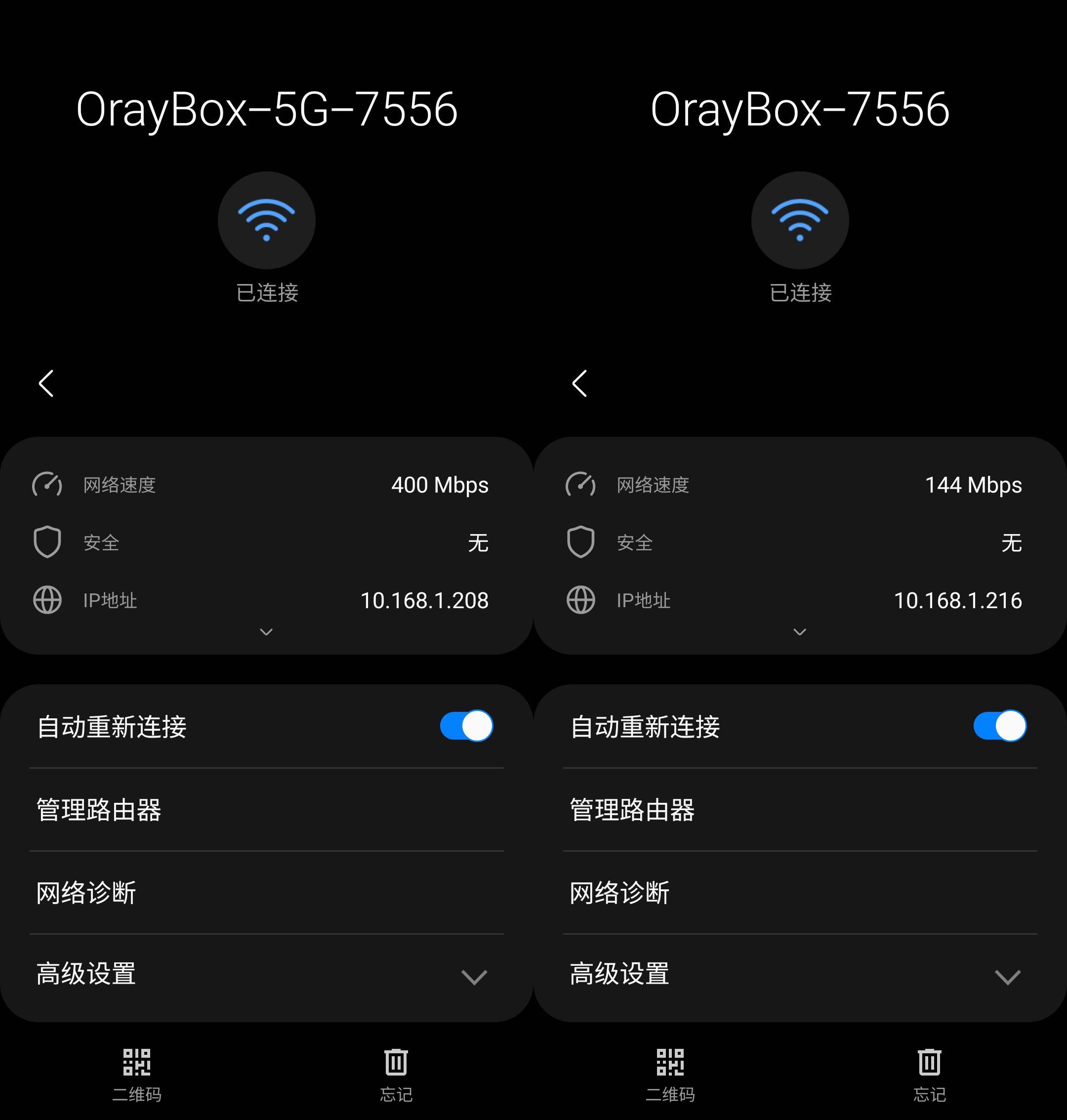The height and width of the screenshot is (1120, 1067).
Task: Go back from the OrayBox-7556 details
Action: point(579,383)
